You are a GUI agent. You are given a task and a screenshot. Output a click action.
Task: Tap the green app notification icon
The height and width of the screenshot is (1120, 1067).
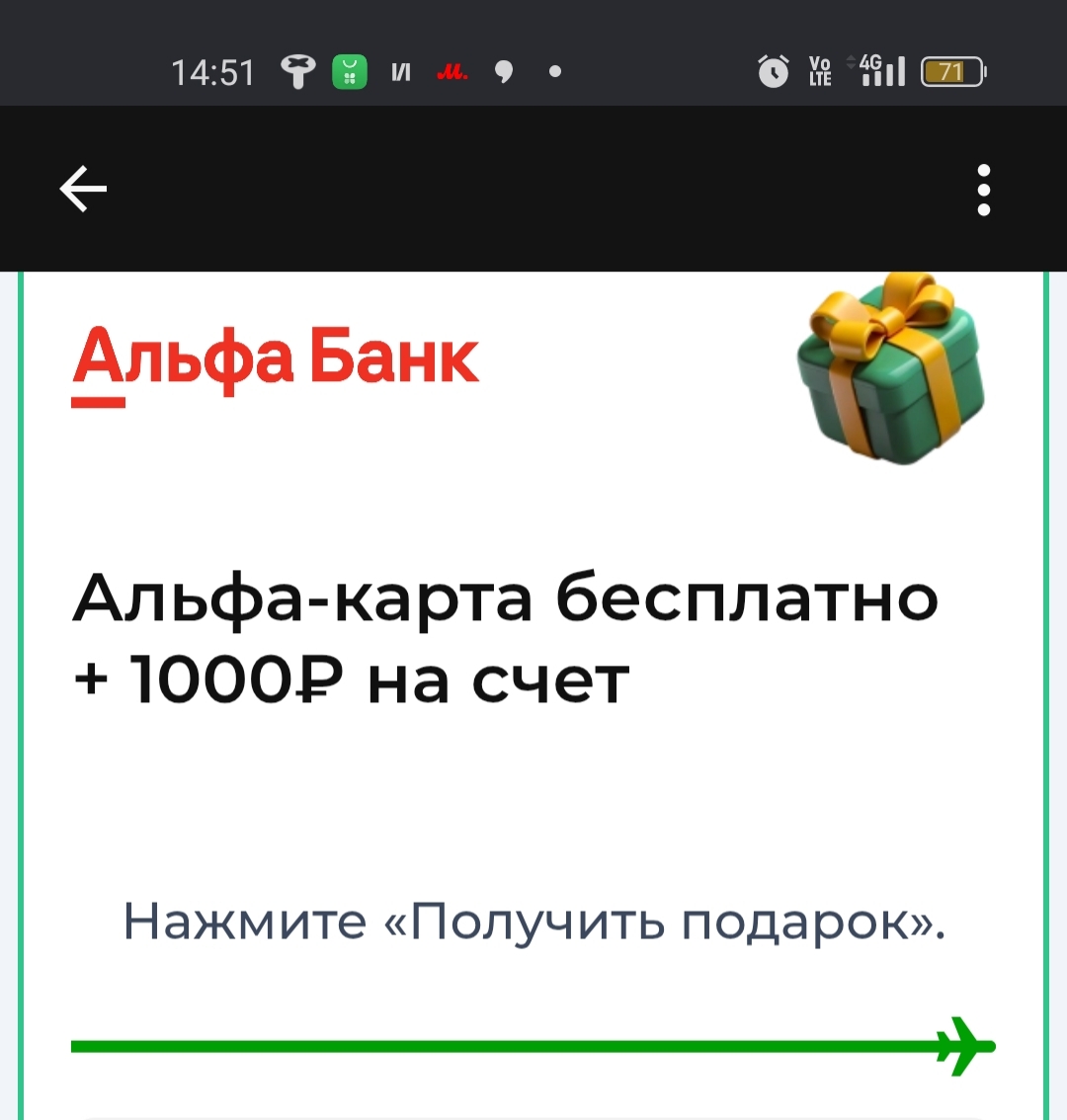pyautogui.click(x=348, y=69)
